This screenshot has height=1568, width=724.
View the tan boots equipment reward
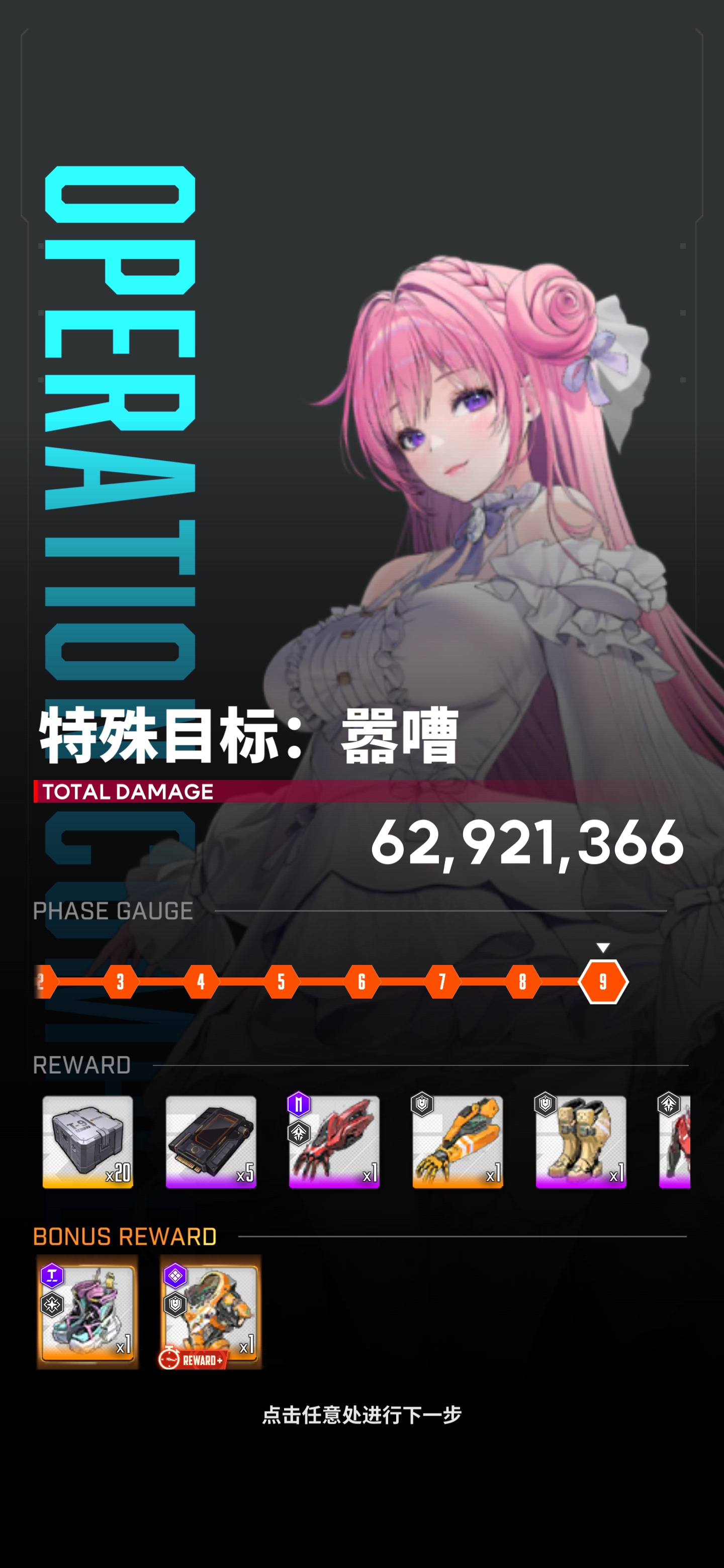[x=580, y=1141]
